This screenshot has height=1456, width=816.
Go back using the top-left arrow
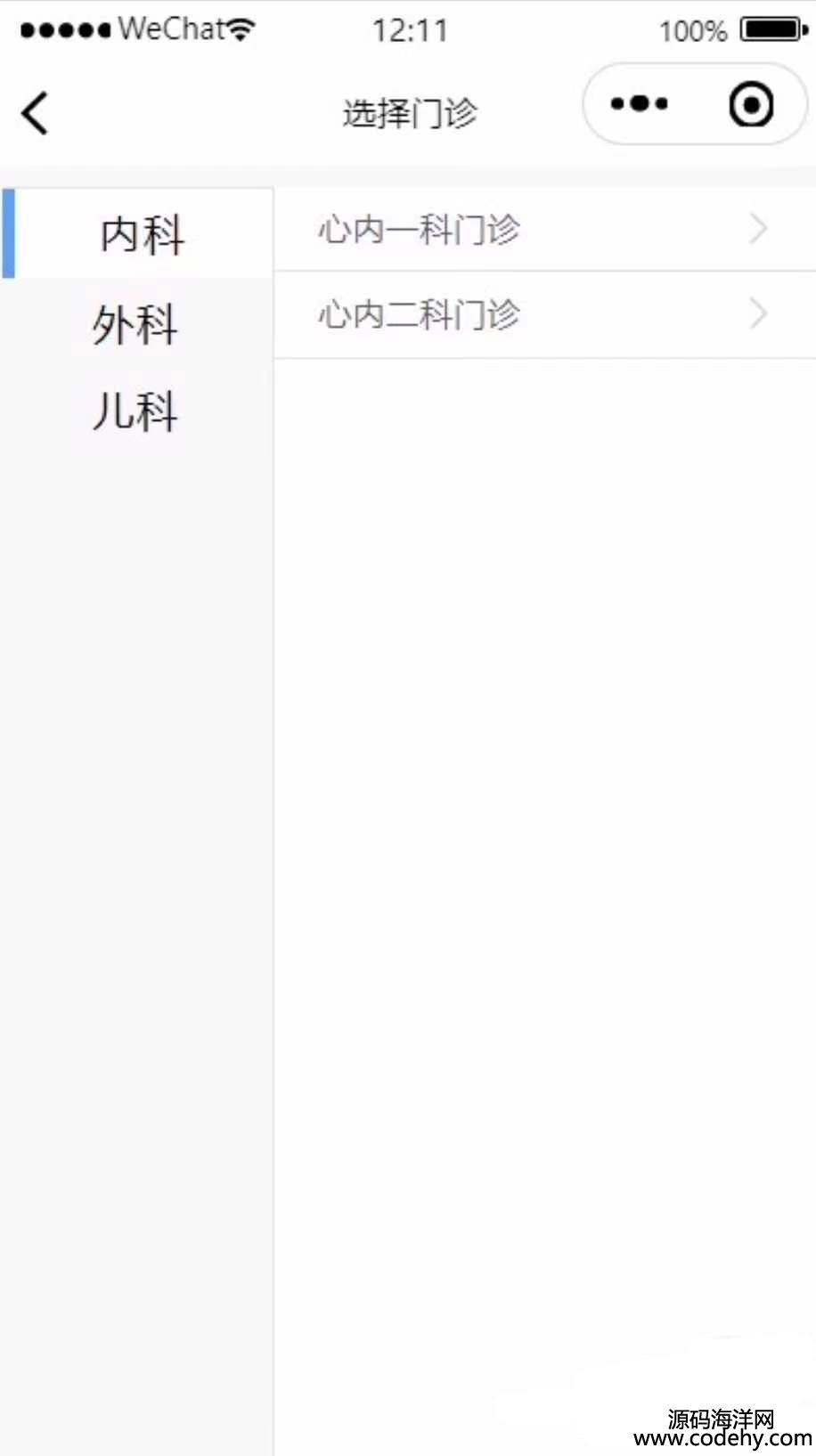pyautogui.click(x=35, y=113)
